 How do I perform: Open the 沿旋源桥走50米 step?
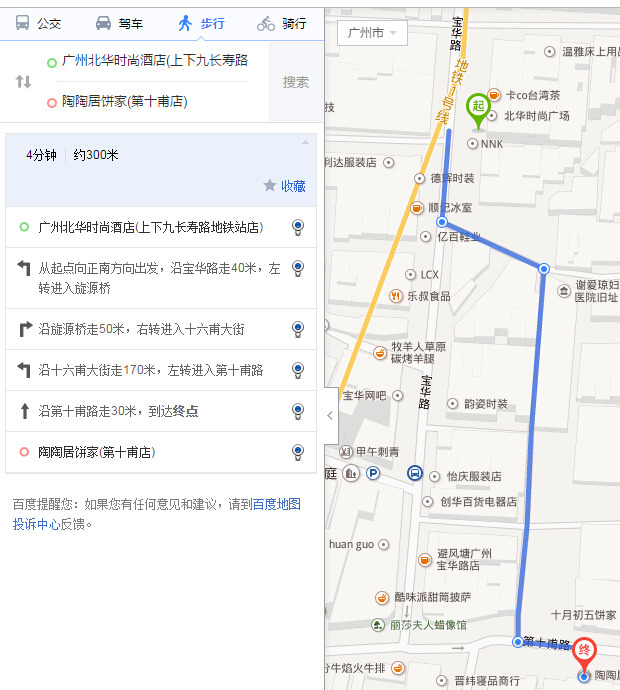point(148,327)
